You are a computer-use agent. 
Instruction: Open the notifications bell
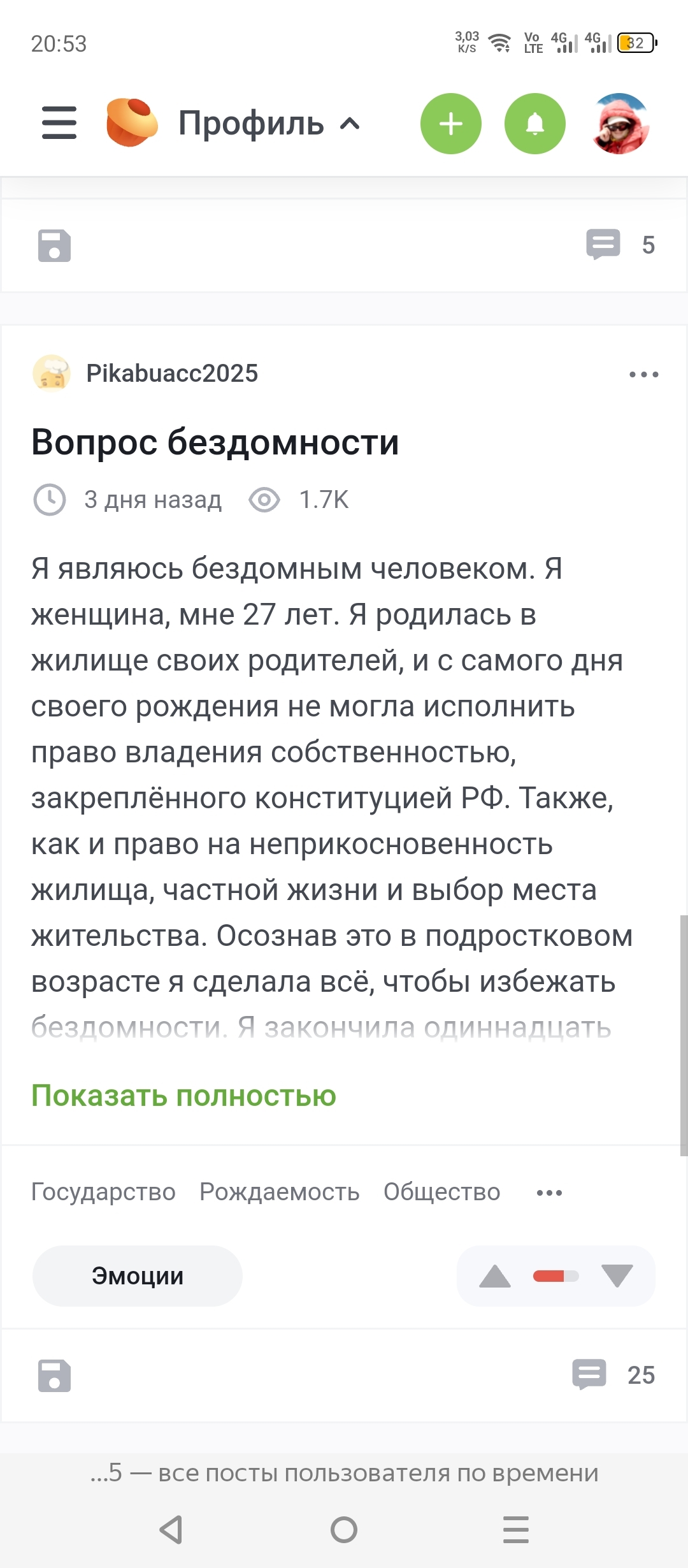tap(535, 124)
